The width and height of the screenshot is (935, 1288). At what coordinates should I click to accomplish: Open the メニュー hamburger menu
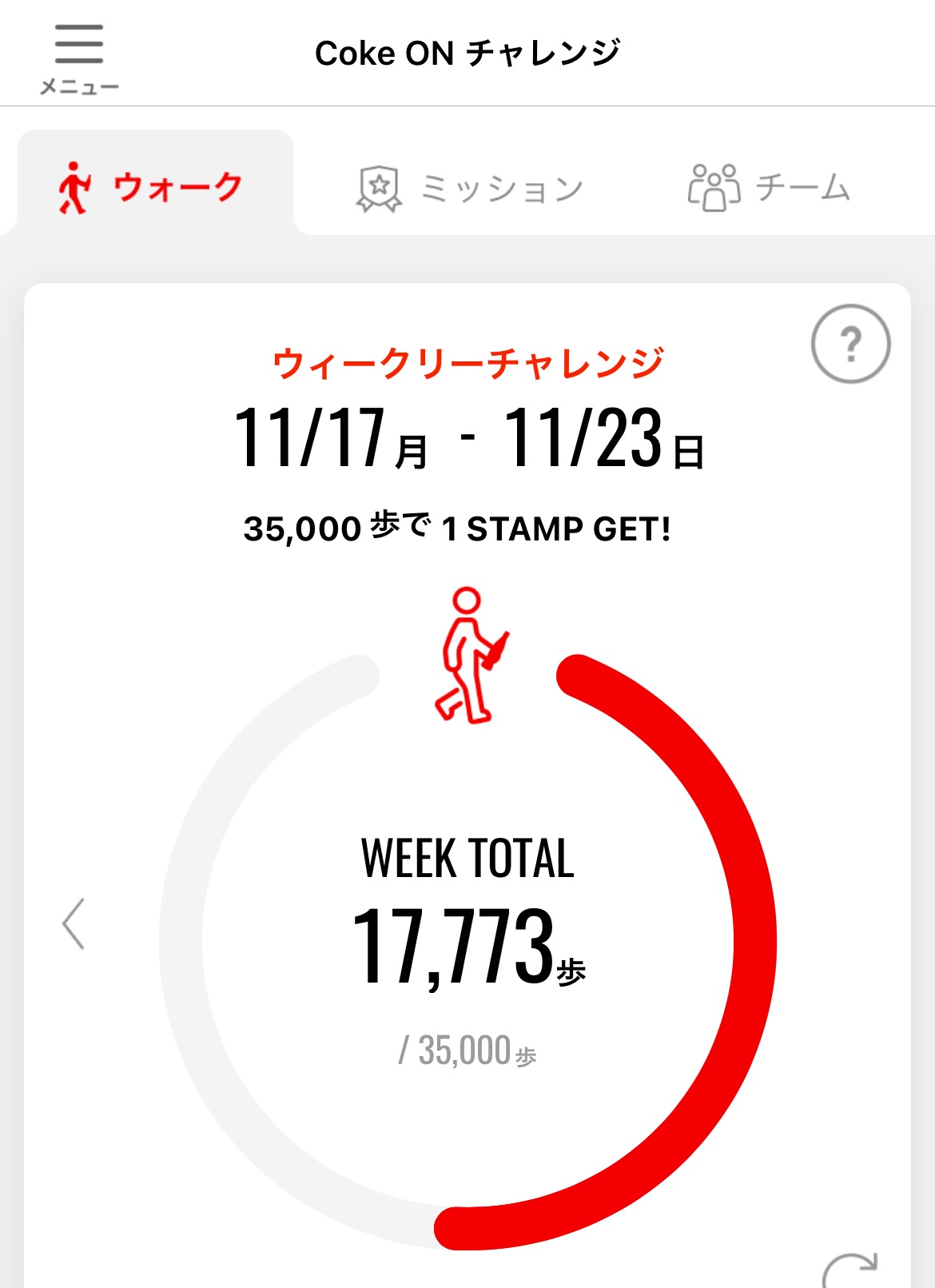click(x=78, y=56)
